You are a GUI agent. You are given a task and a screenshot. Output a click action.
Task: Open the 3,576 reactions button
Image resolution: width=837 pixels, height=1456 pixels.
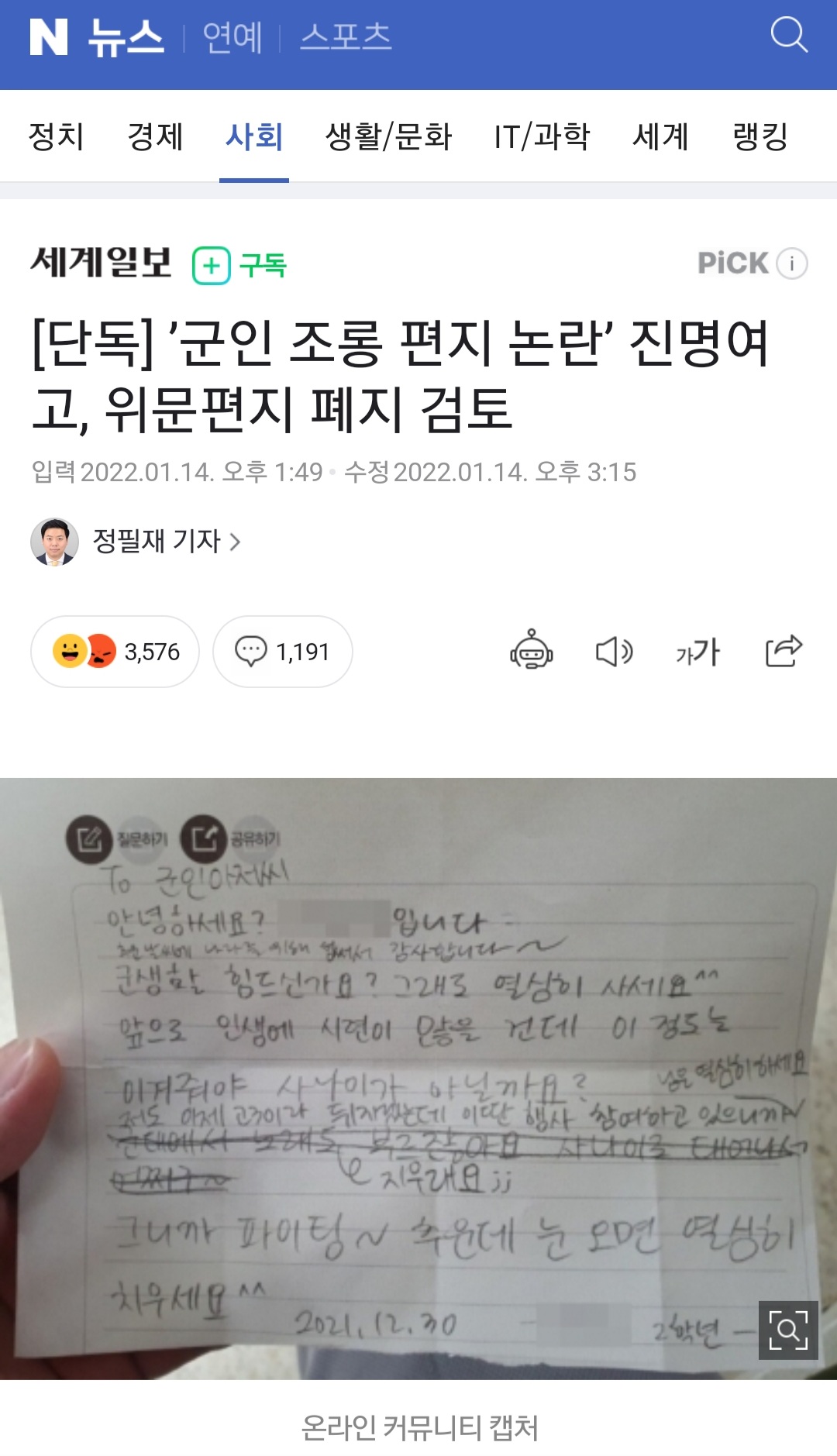[x=115, y=652]
